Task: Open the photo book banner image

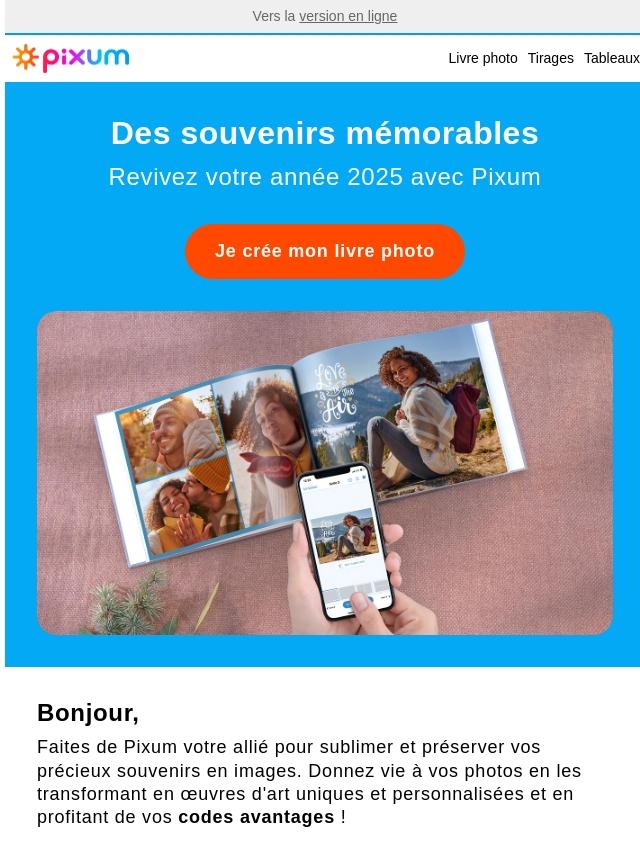Action: click(x=324, y=472)
